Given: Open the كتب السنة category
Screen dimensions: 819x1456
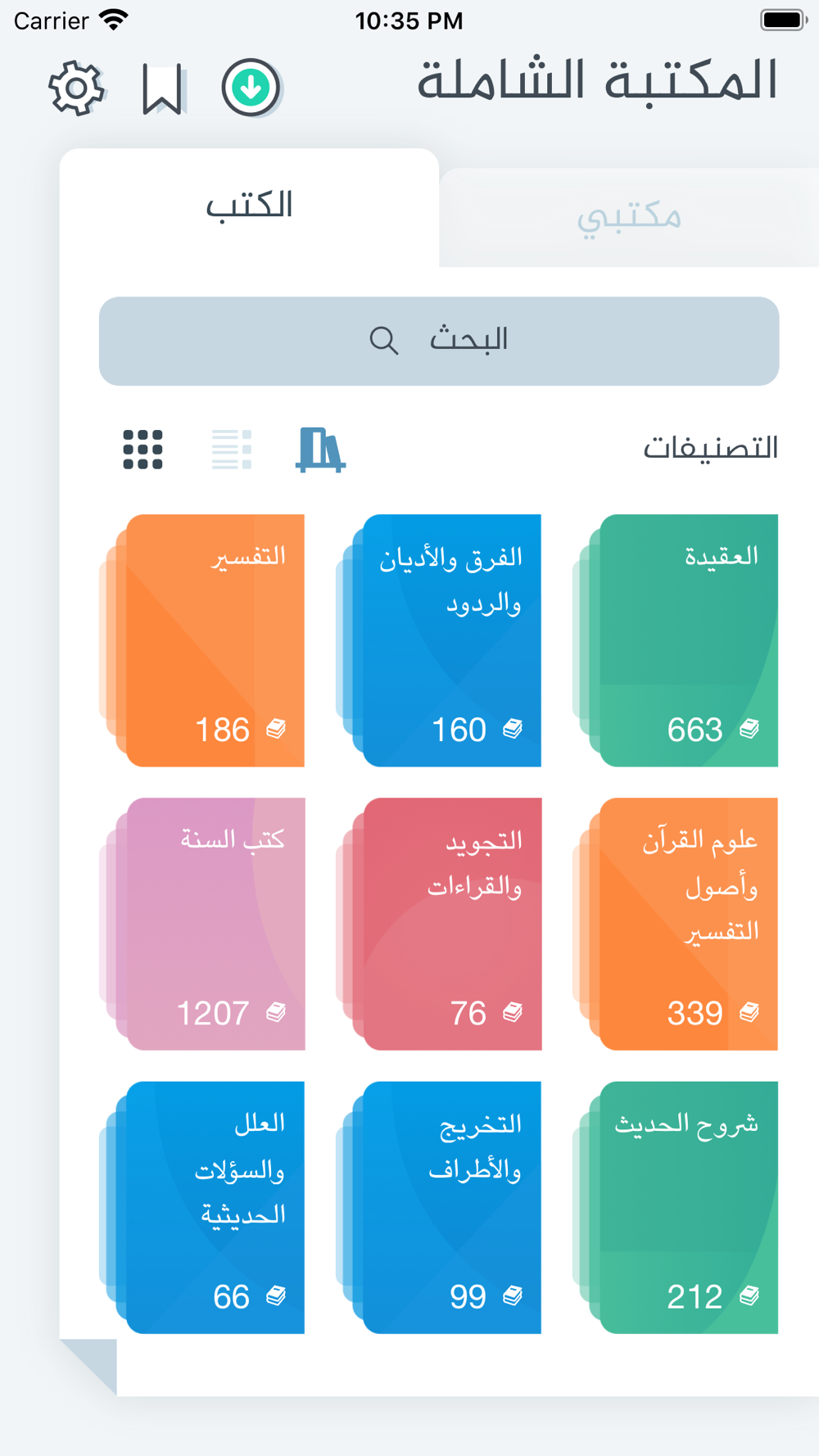Looking at the screenshot, I should pos(202,924).
